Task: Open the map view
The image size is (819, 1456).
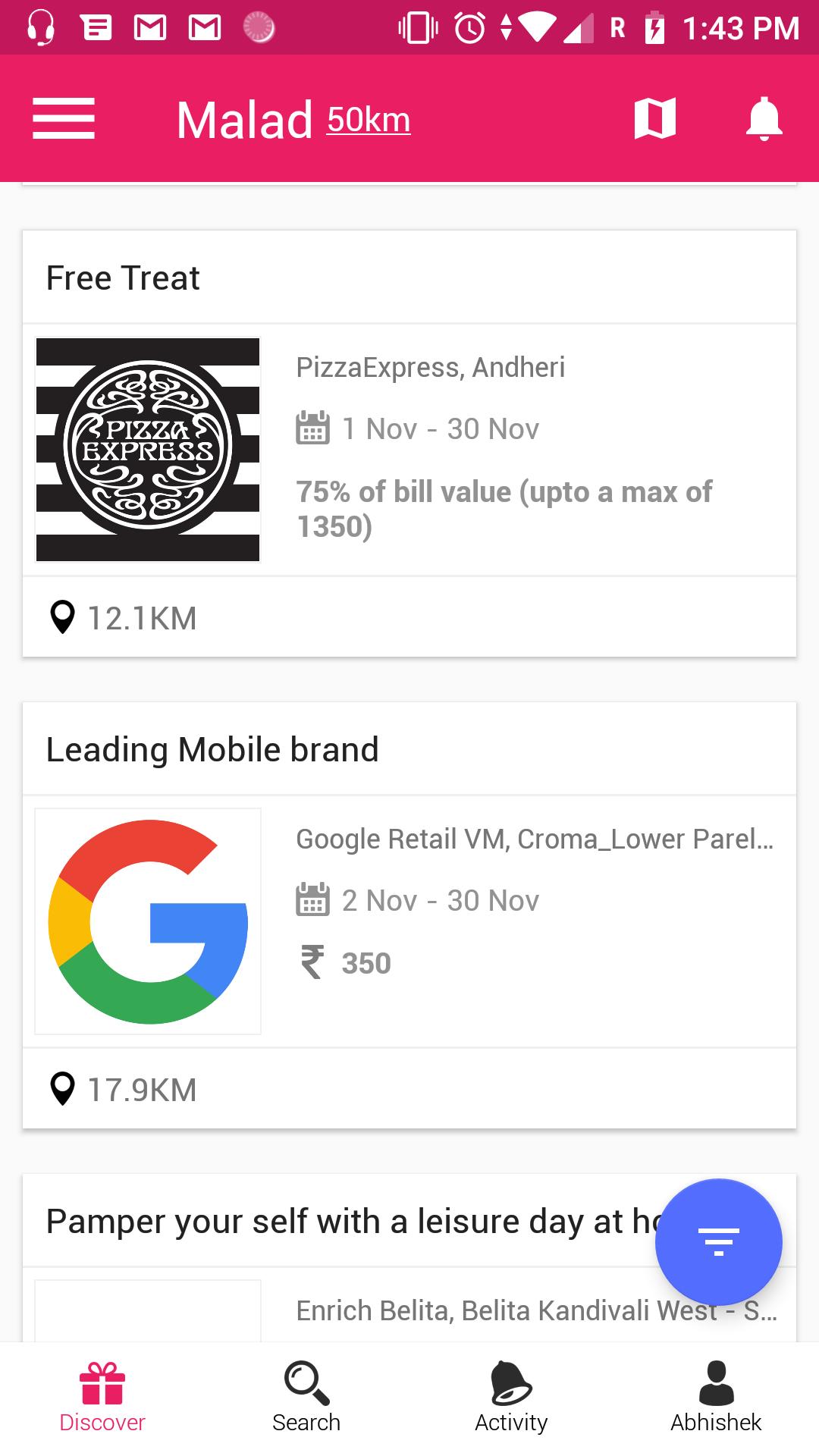Action: pos(654,119)
